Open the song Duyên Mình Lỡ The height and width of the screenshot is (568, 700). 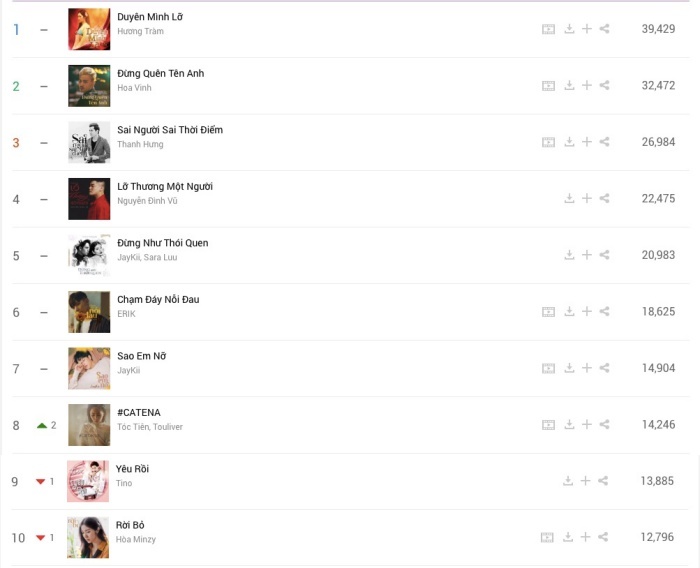pyautogui.click(x=149, y=17)
